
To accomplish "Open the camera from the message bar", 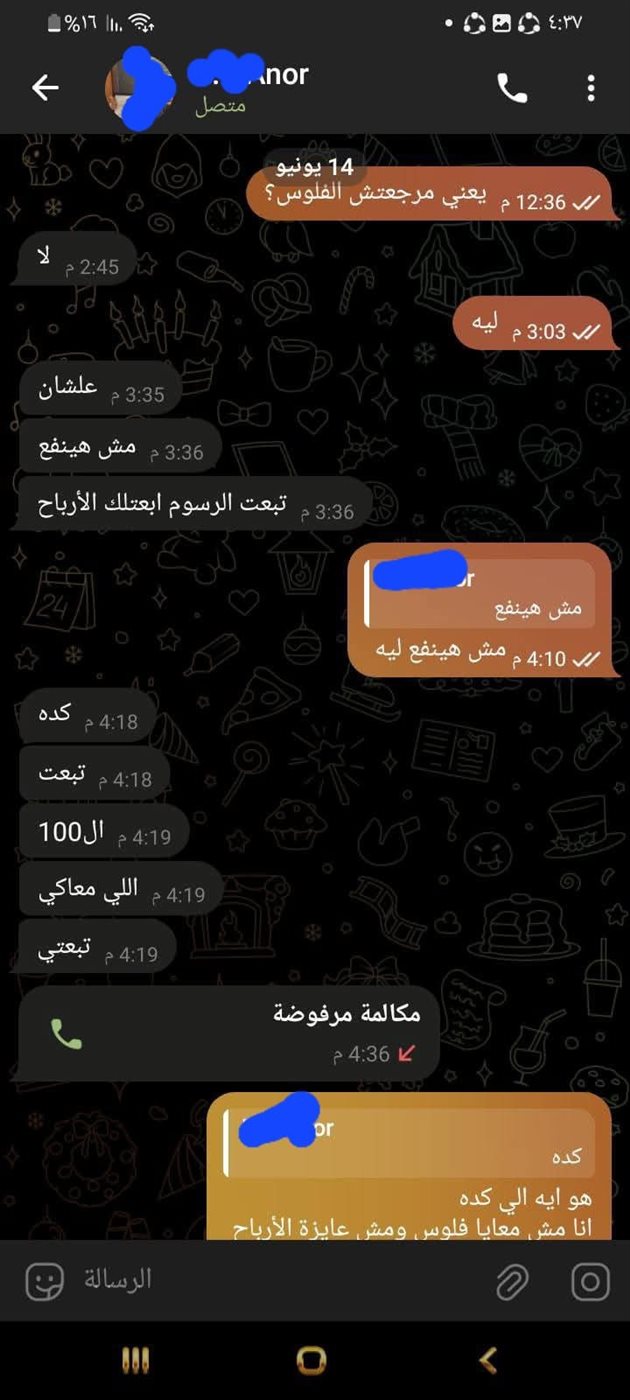I will (x=590, y=1281).
